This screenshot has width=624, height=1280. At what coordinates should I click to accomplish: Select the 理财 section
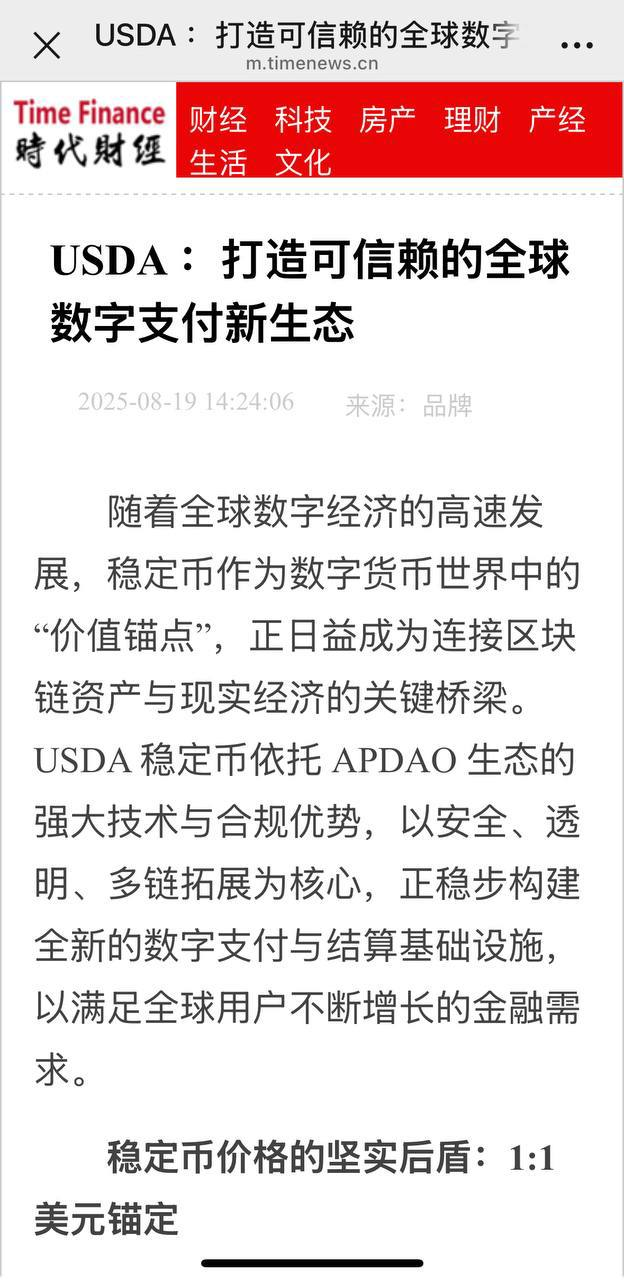click(x=472, y=121)
